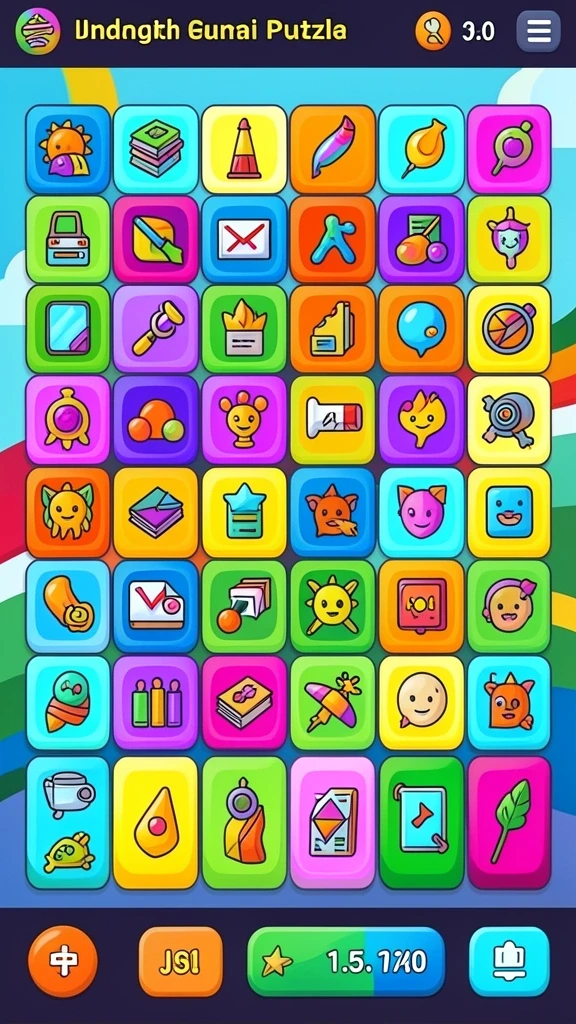Tap the mirror tile on green
This screenshot has height=1024, width=576.
(x=68, y=328)
